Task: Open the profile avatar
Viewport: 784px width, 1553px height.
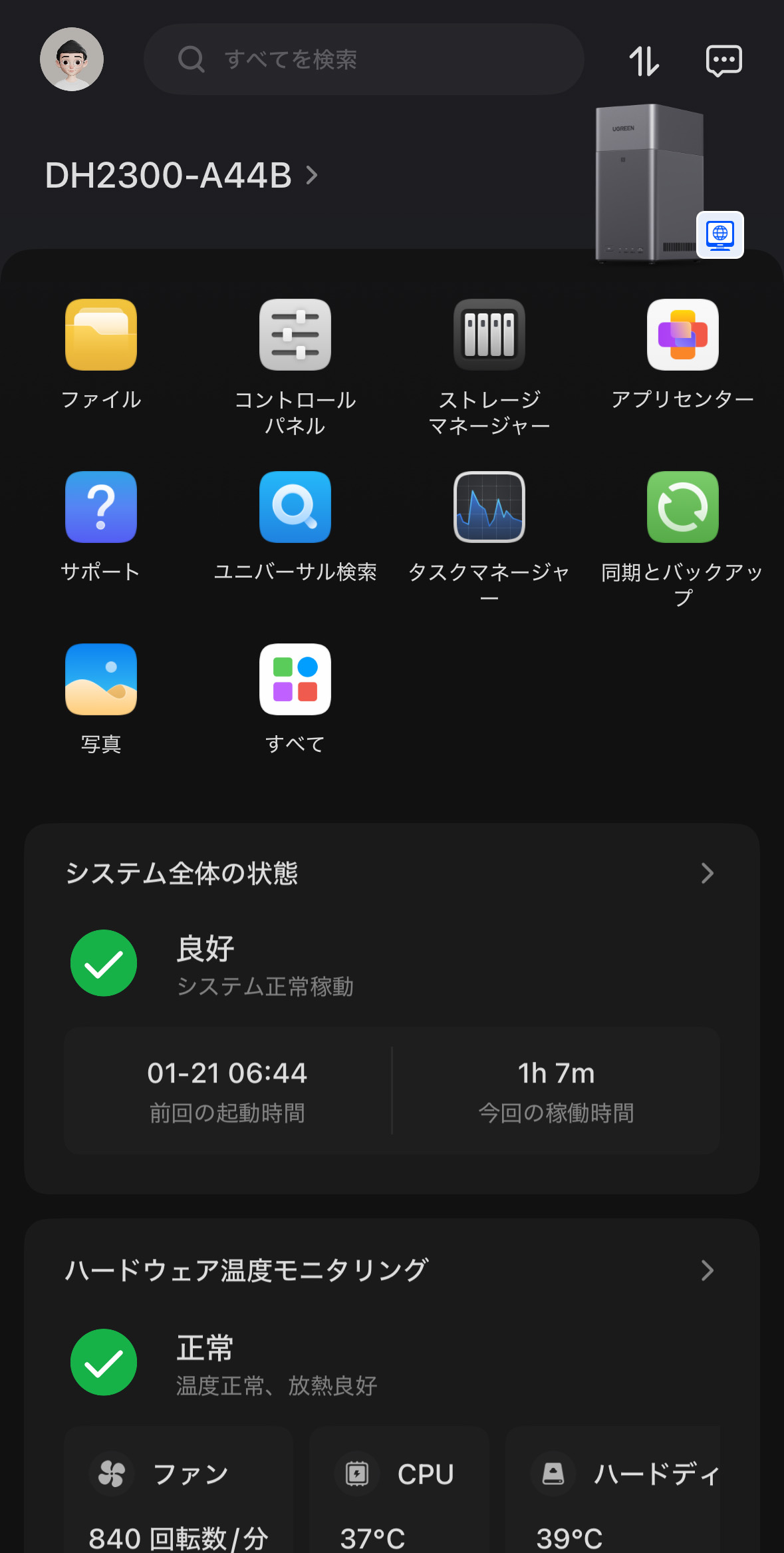Action: (72, 59)
